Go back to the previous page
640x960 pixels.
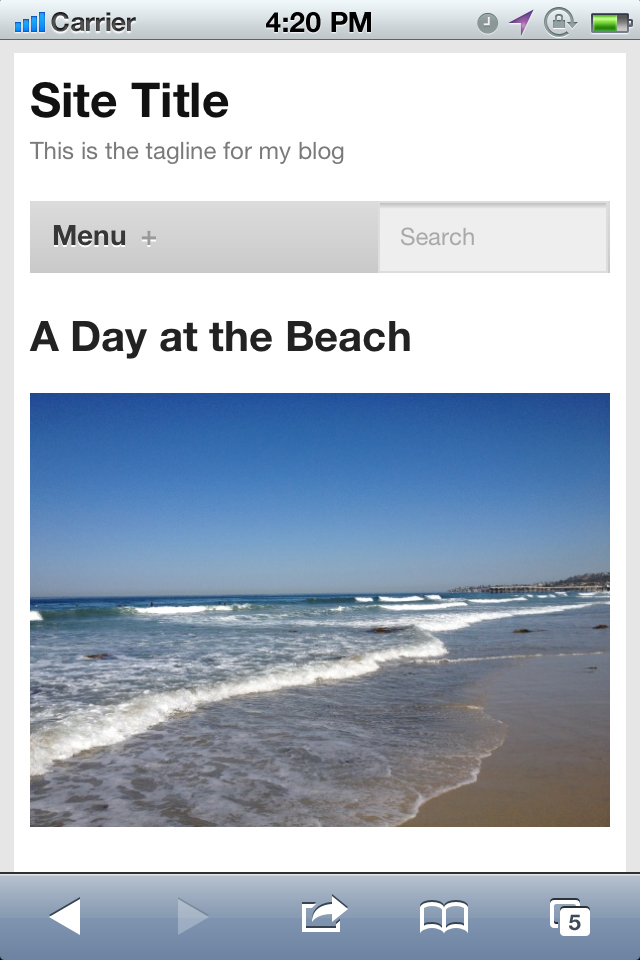[x=65, y=916]
